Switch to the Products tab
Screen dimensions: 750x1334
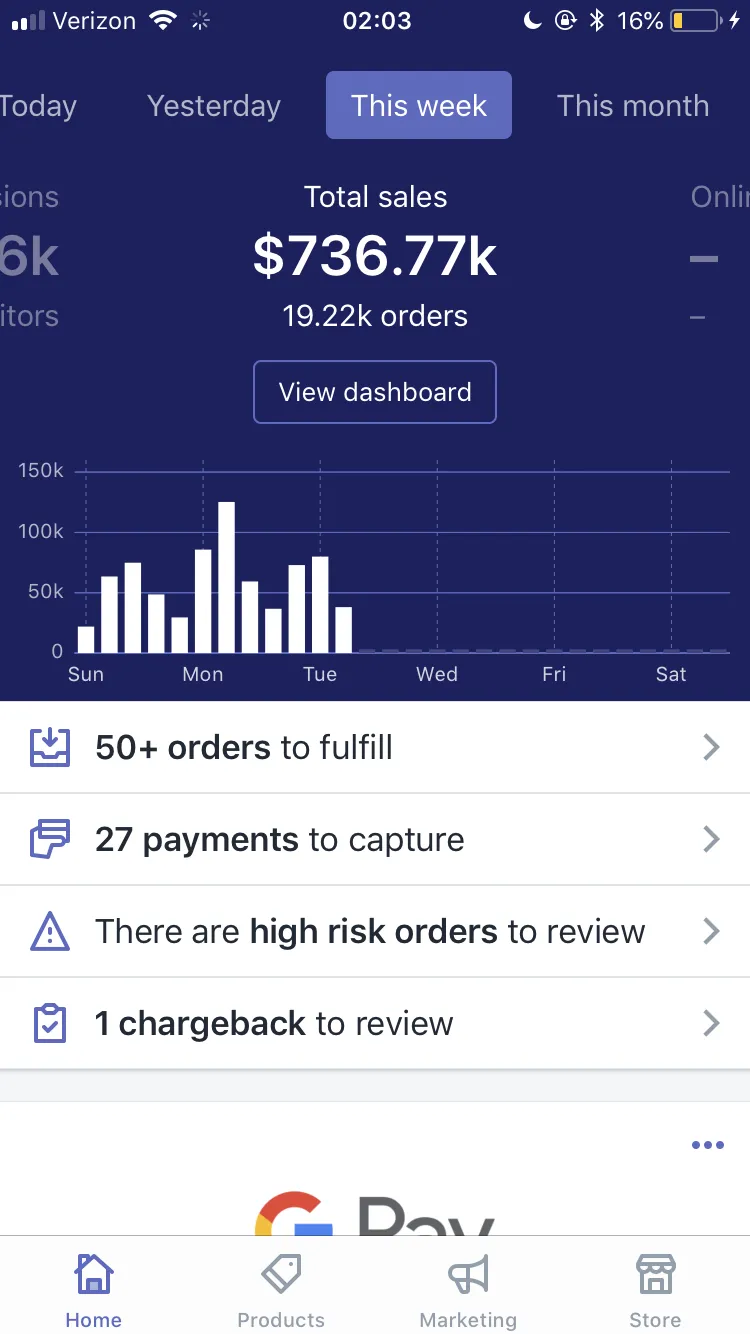(281, 1290)
